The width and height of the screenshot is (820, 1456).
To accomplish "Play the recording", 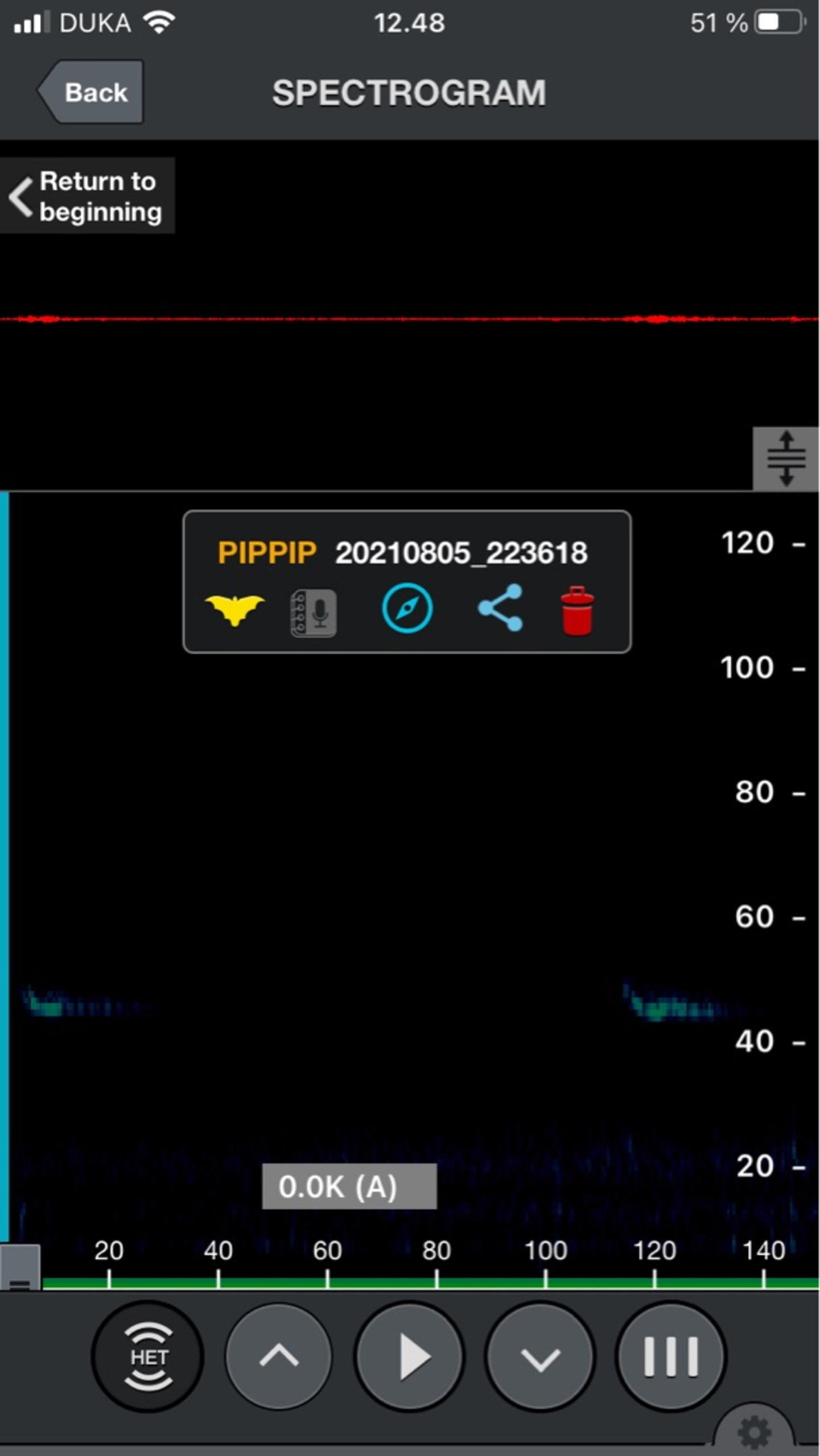I will 410,1356.
